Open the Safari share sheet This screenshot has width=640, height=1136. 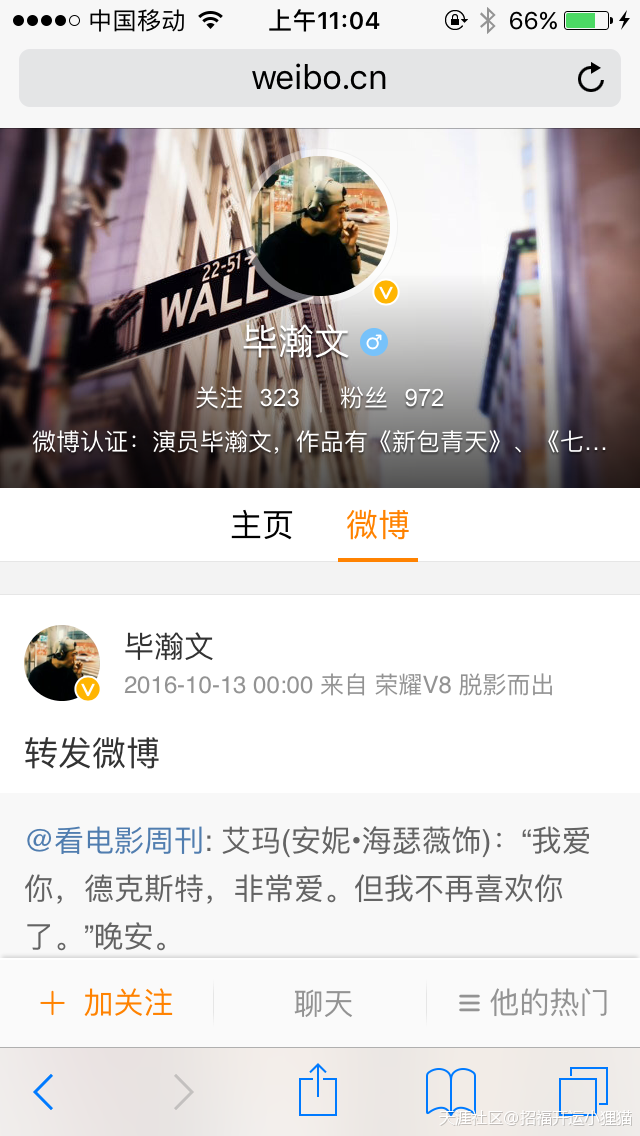tap(318, 1090)
